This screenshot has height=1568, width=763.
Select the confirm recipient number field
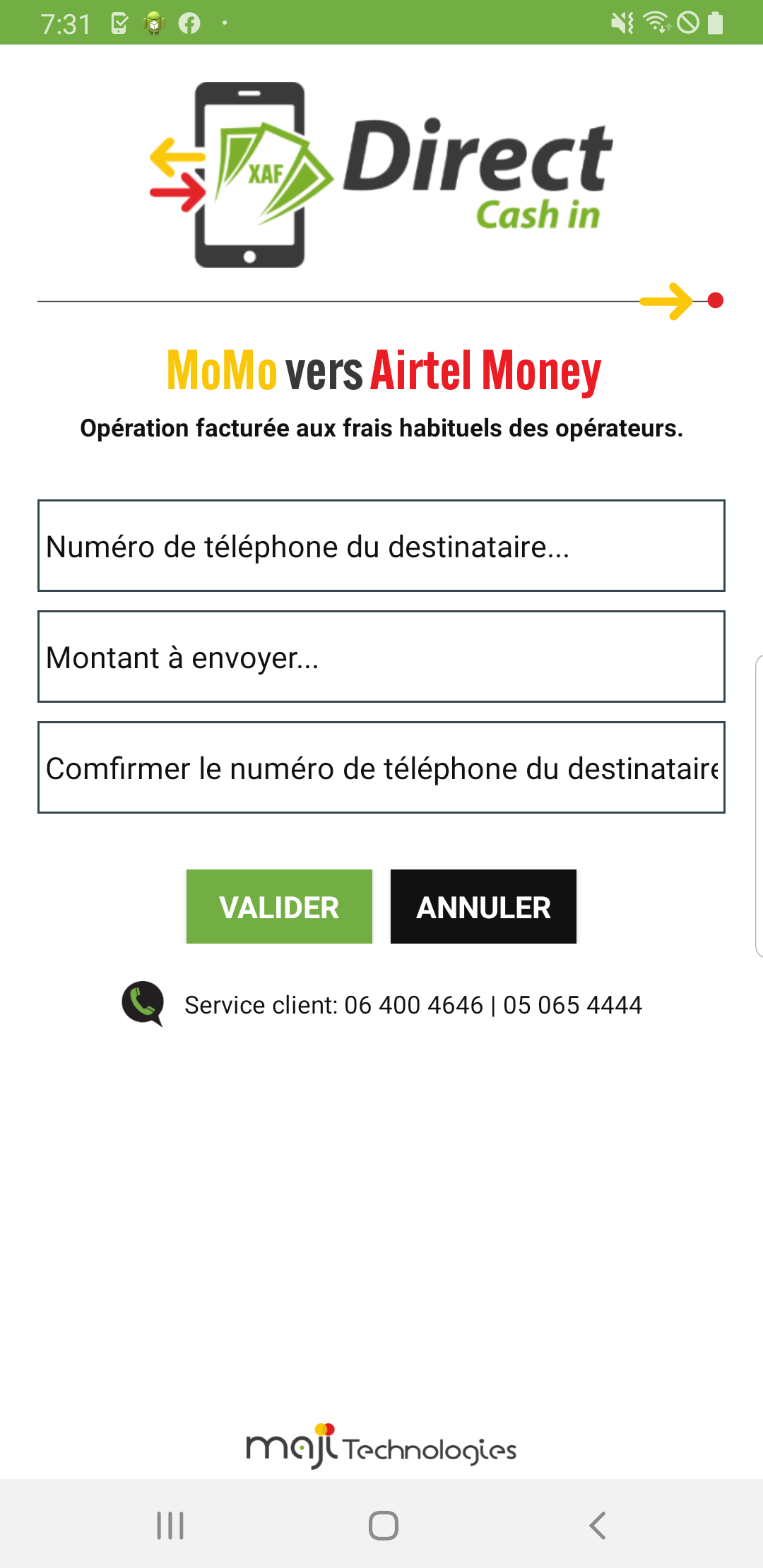coord(381,767)
